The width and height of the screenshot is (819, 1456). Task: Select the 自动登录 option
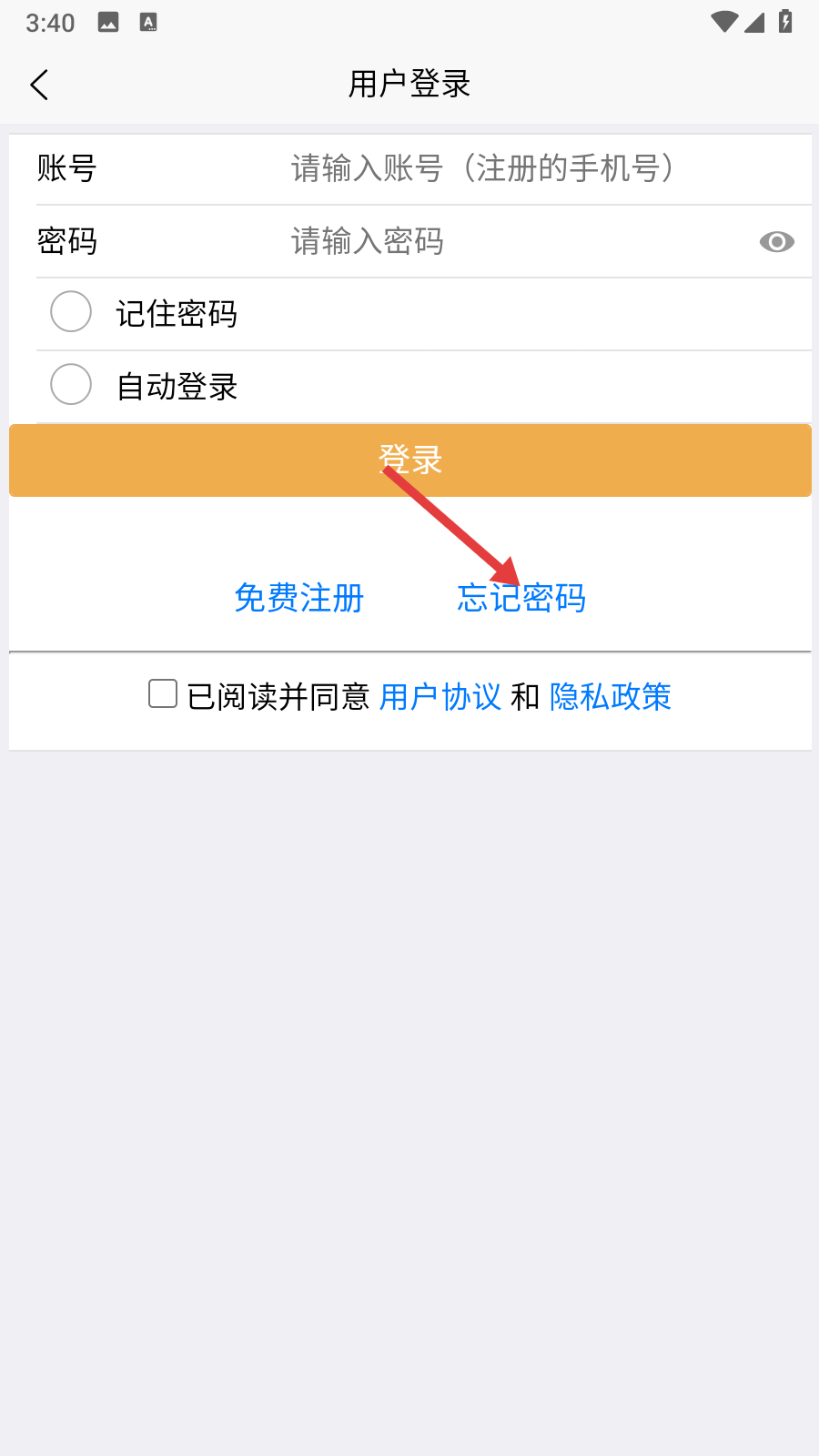coord(71,385)
